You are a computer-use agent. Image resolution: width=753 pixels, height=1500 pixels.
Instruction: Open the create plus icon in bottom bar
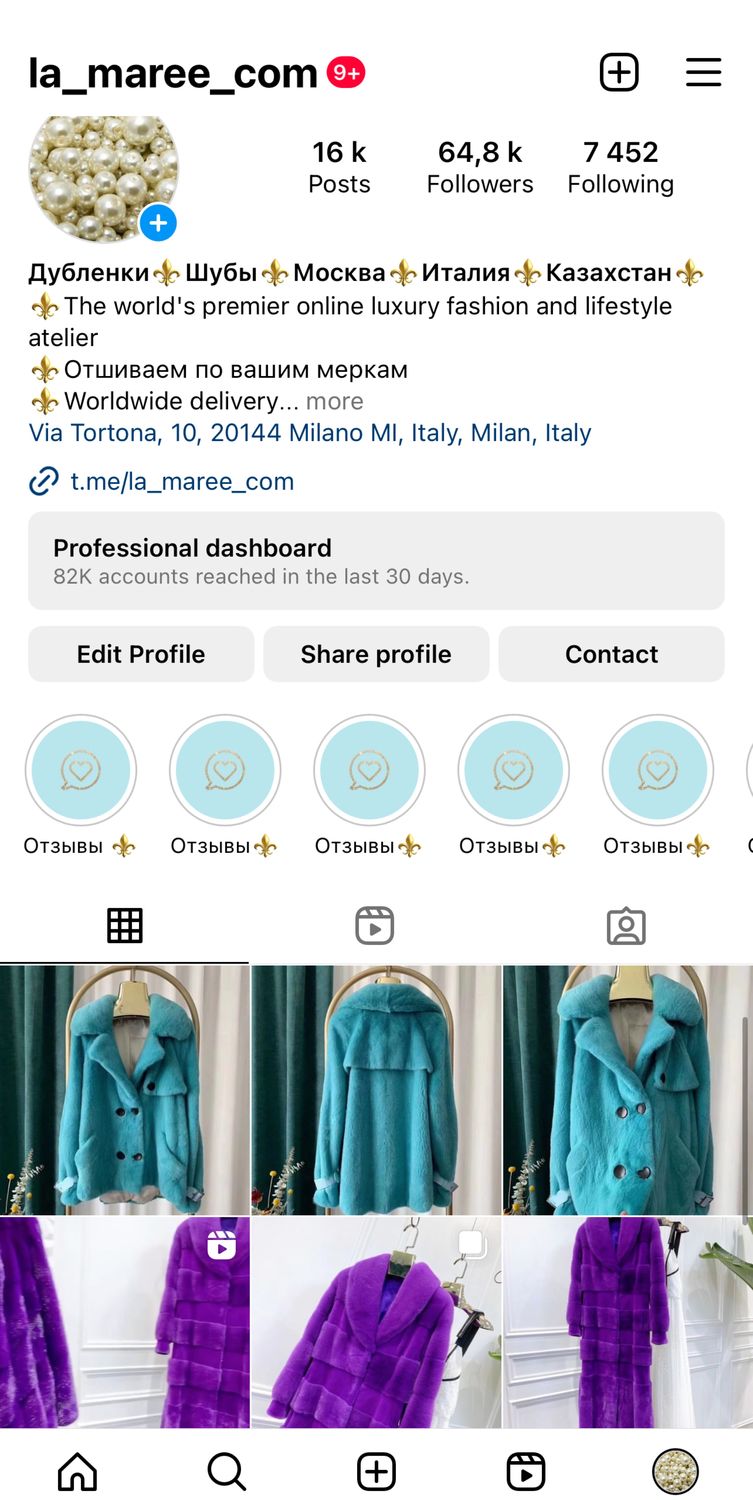coord(376,1471)
